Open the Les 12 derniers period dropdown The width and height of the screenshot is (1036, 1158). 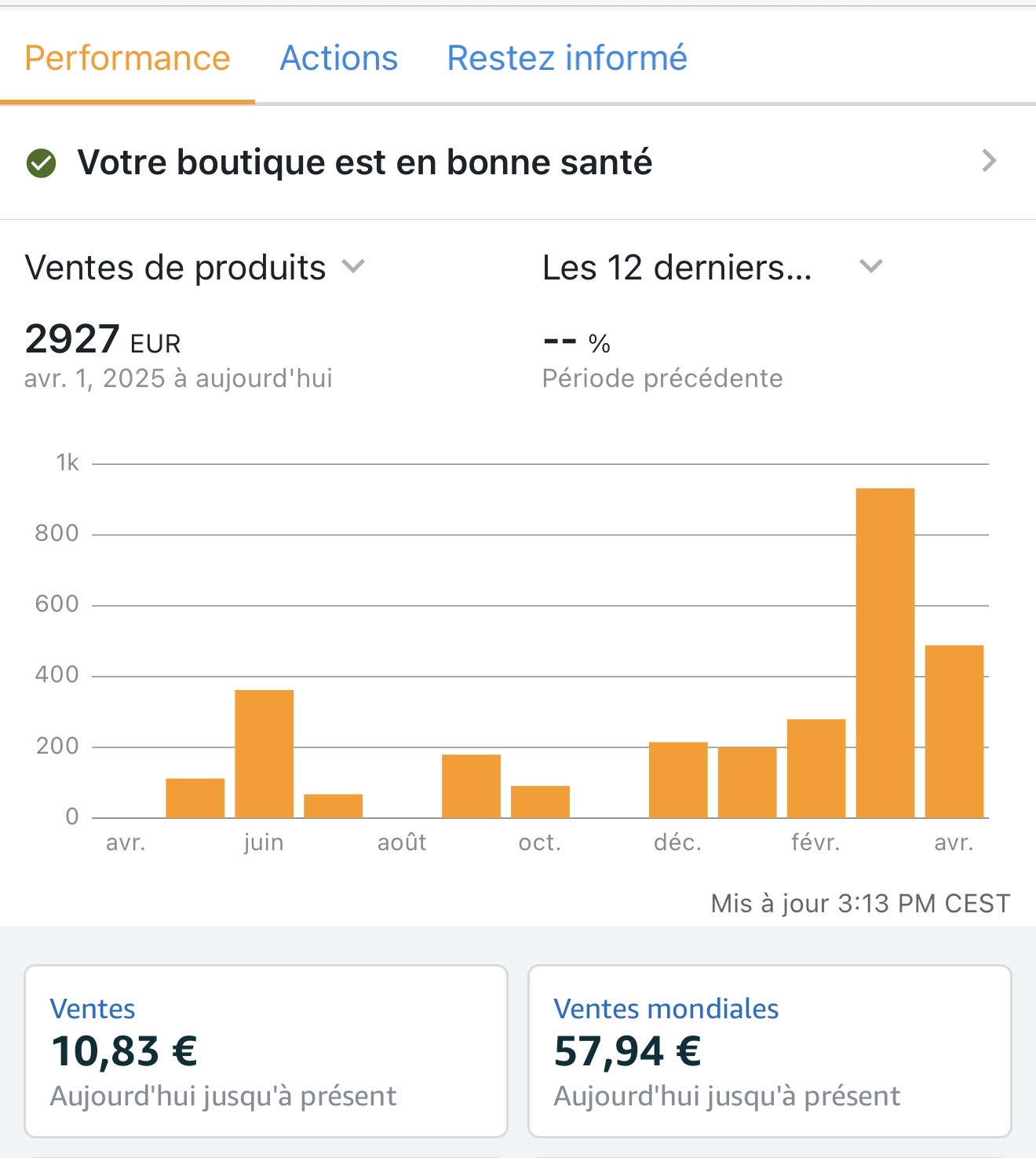point(870,268)
